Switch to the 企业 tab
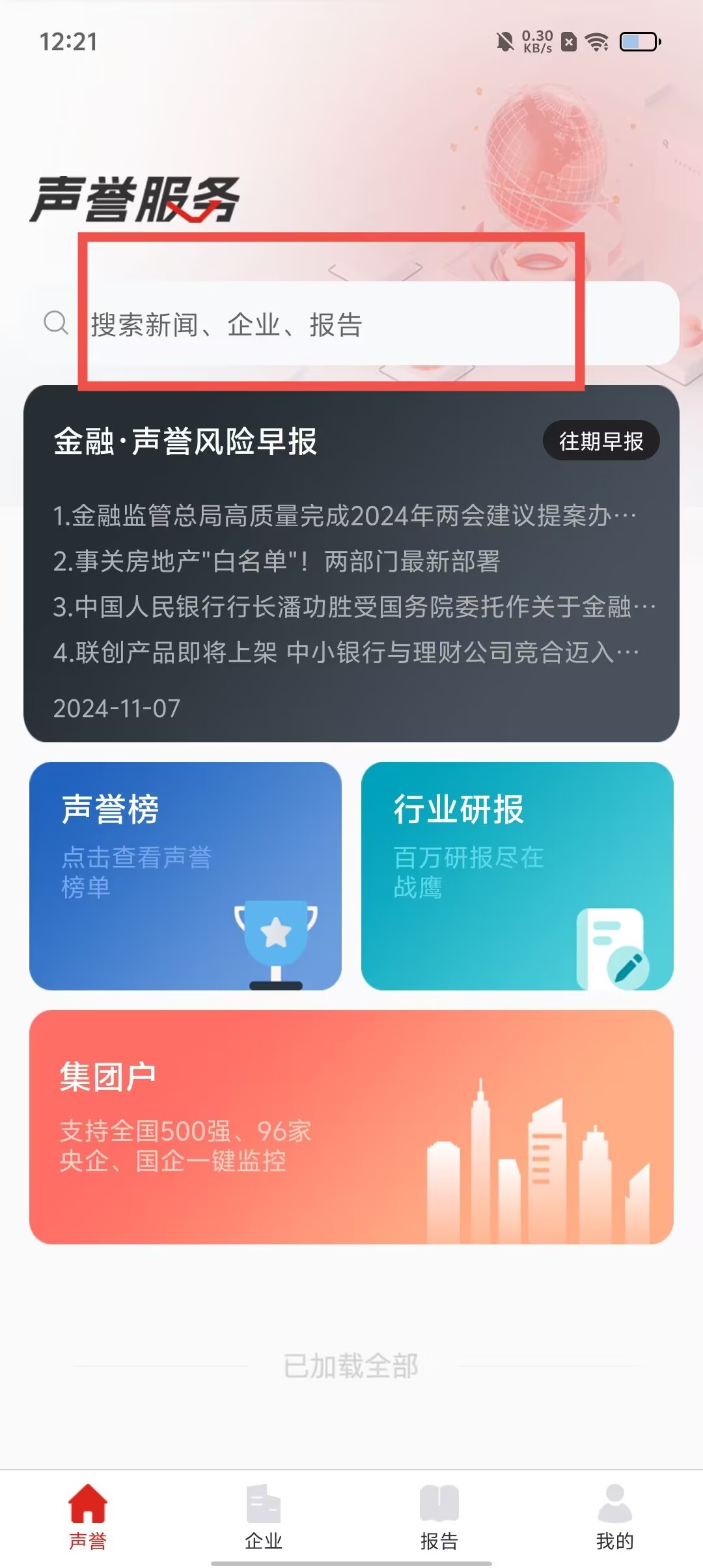 point(264,1517)
